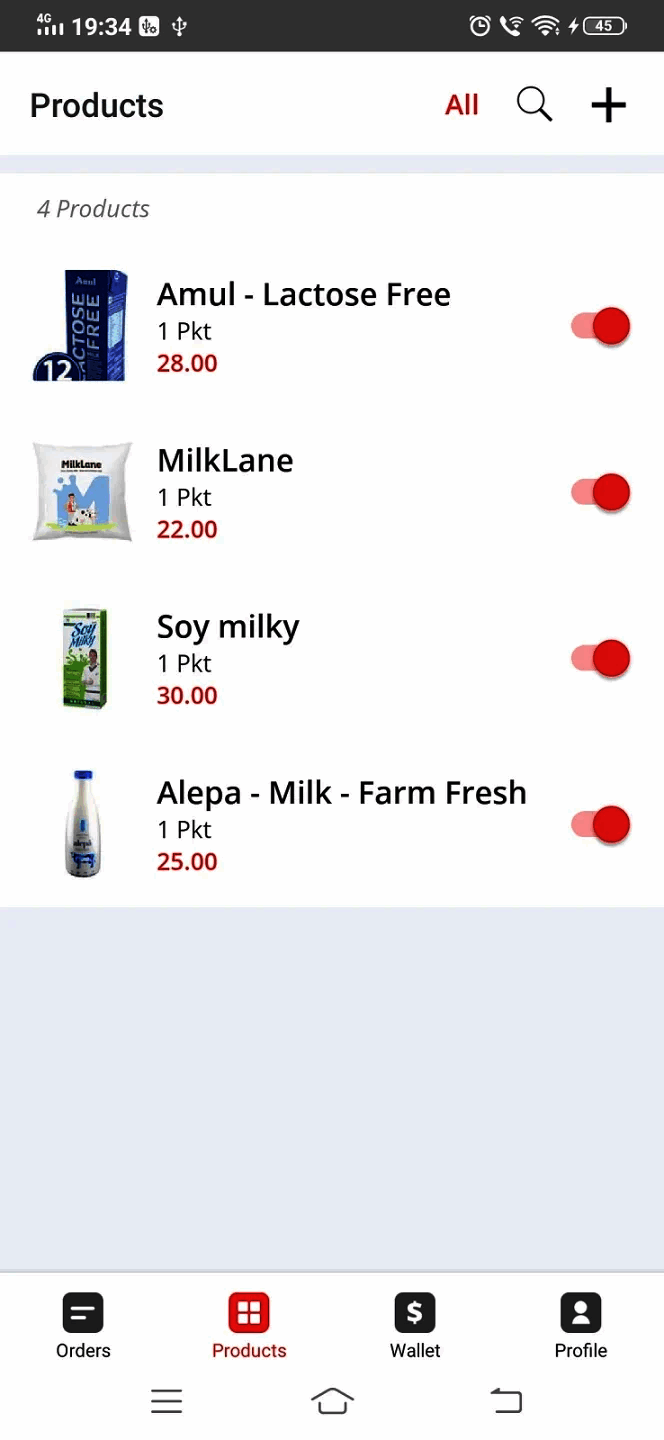The image size is (664, 1440).
Task: Go to the Wallet tab
Action: 415,1326
